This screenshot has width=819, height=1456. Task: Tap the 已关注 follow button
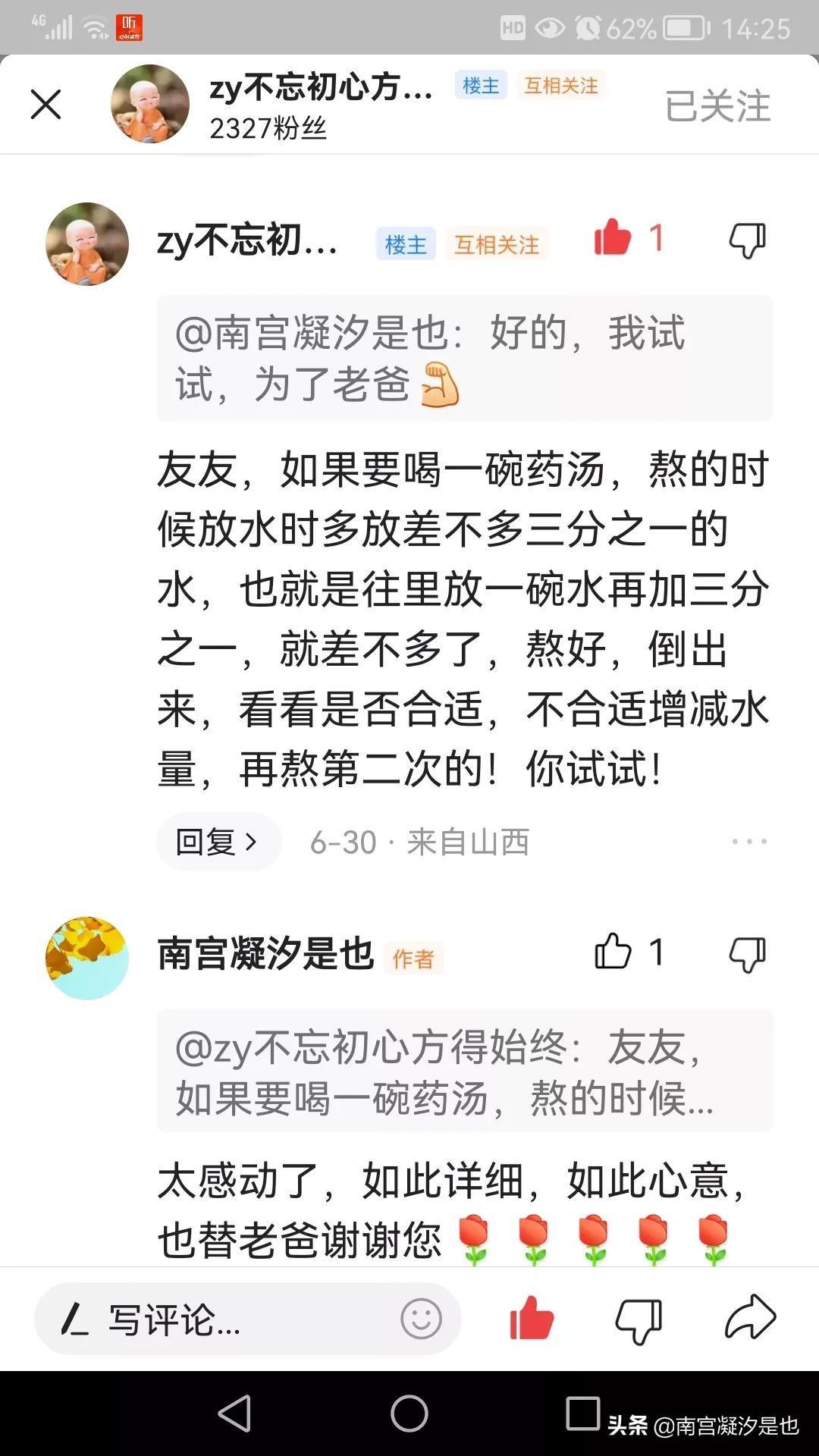click(x=717, y=106)
